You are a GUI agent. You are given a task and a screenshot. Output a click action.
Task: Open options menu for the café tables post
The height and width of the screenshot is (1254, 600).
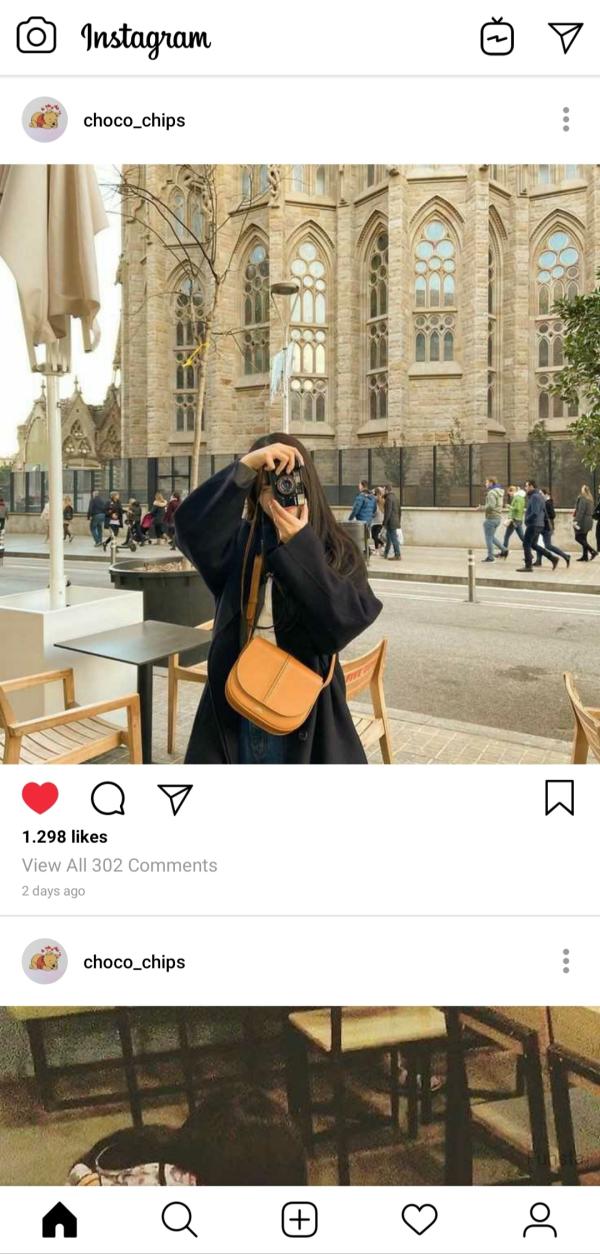point(566,962)
